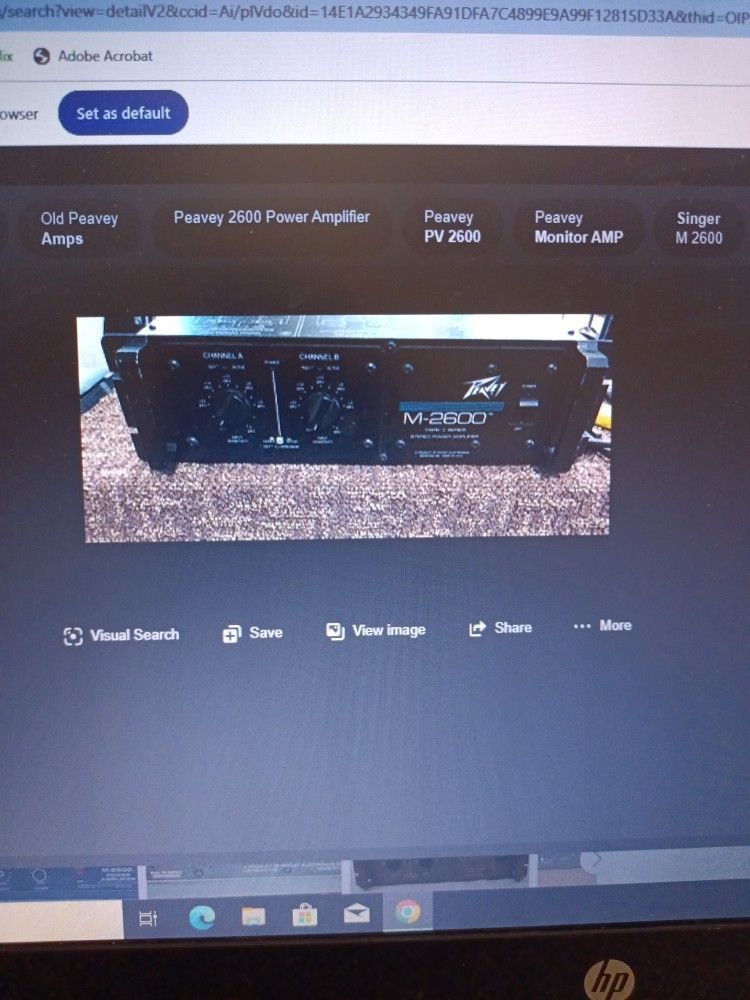
Task: Select the Singer M 2600 chip
Action: tap(699, 228)
